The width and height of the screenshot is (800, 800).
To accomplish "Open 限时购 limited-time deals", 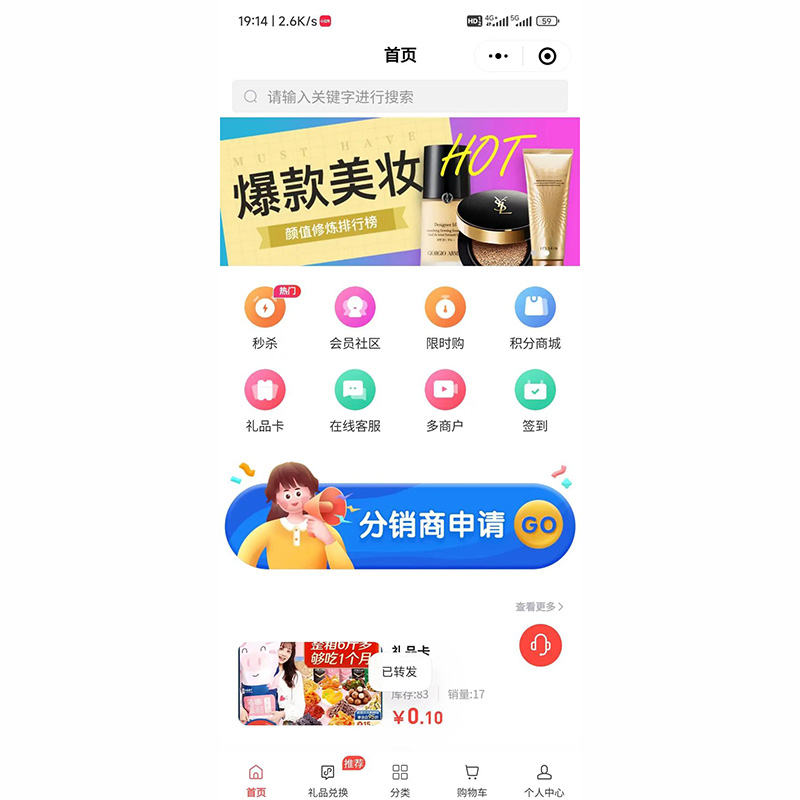I will tap(445, 308).
